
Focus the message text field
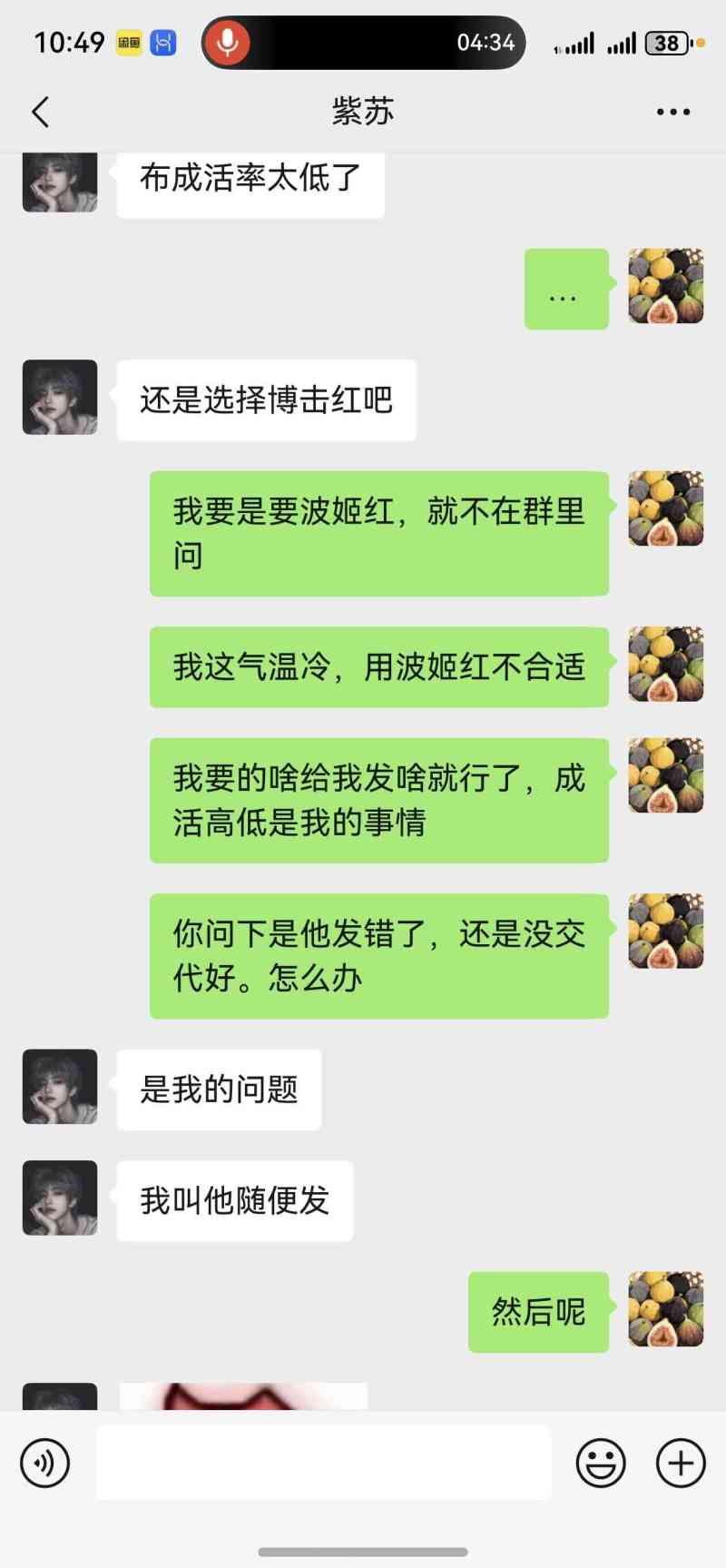323,1463
